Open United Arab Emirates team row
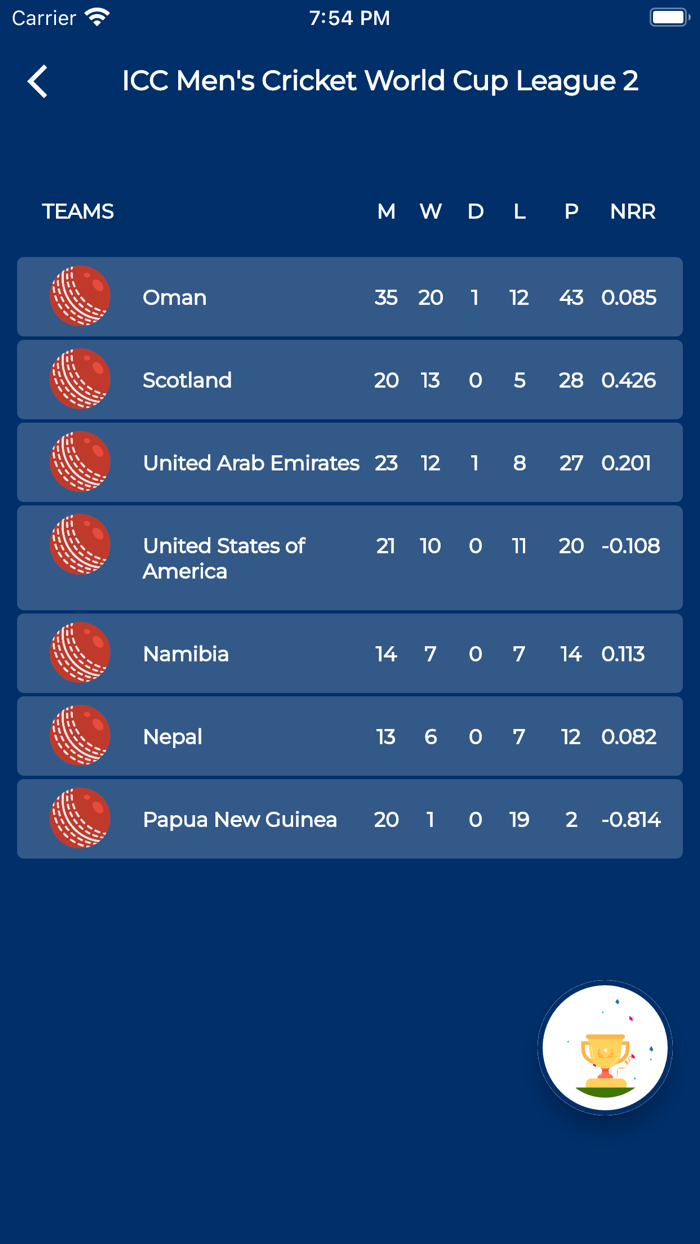Viewport: 700px width, 1244px height. point(350,463)
